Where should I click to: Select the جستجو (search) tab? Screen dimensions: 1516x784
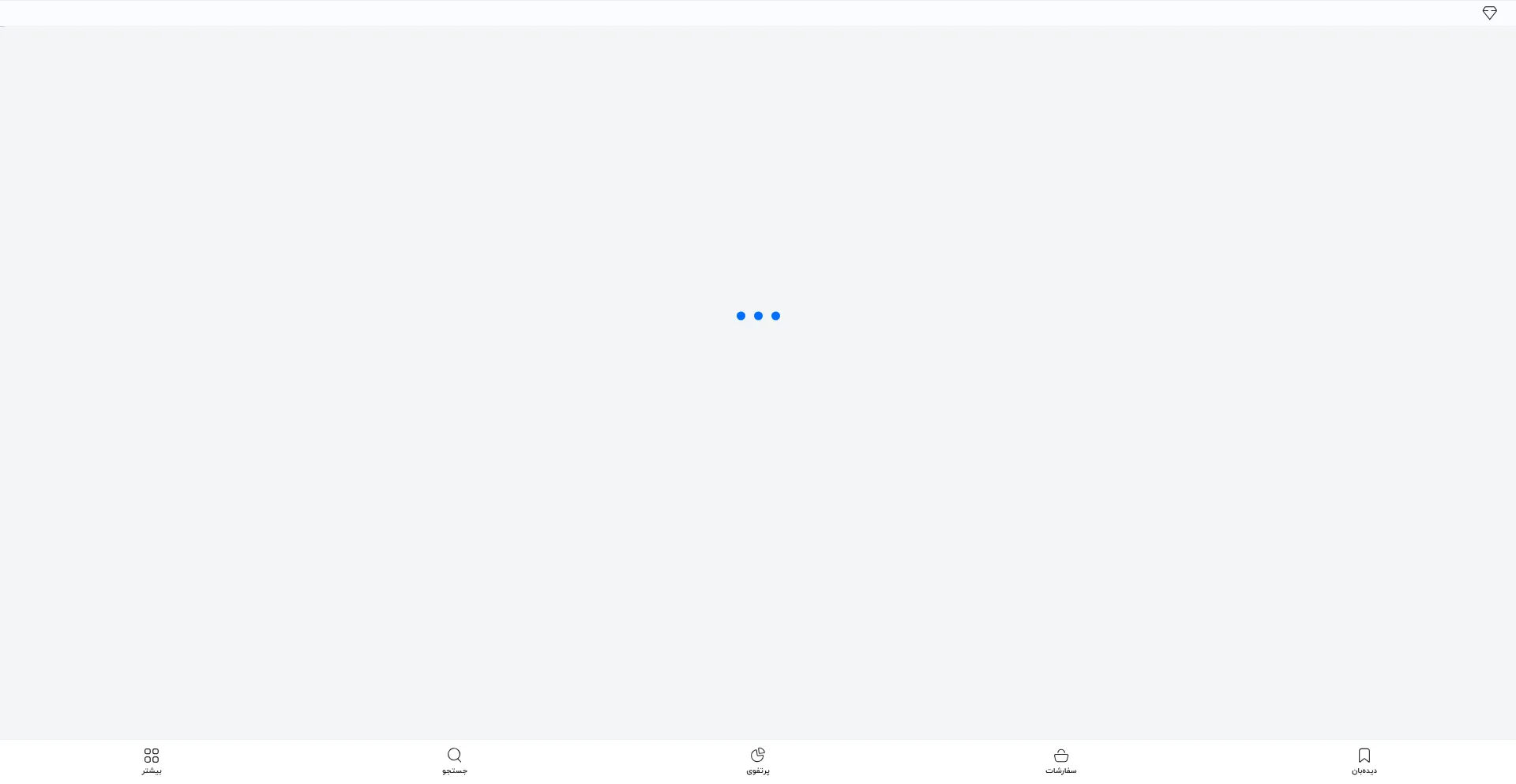(x=454, y=761)
